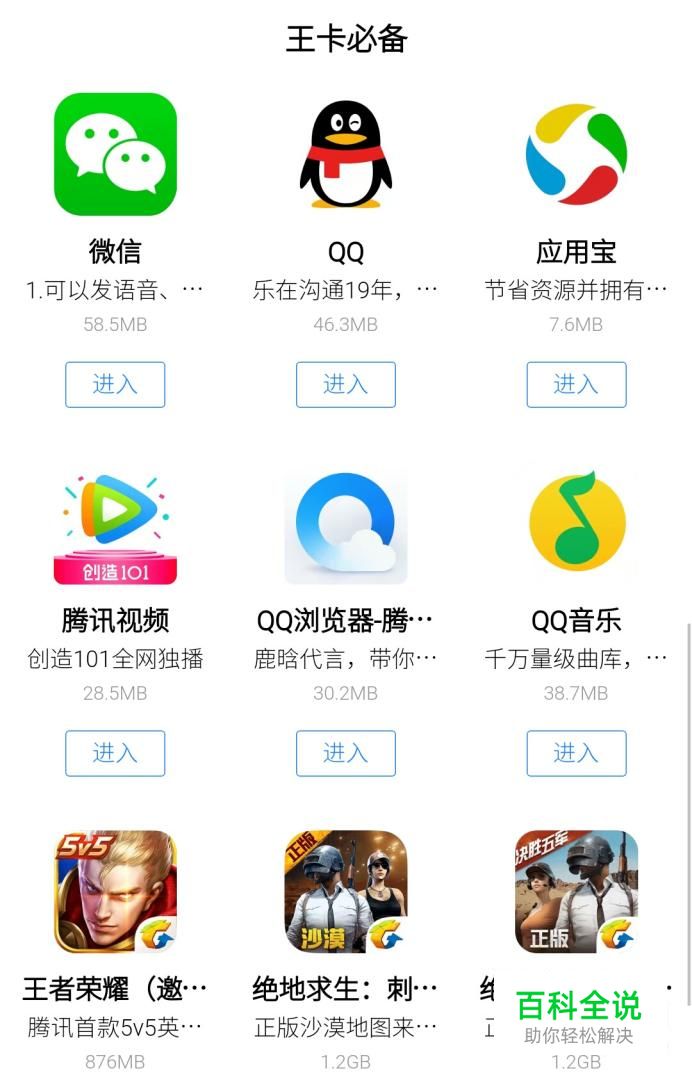Tap 进入 button under 腾讯视频
The width and height of the screenshot is (692, 1080).
point(115,753)
